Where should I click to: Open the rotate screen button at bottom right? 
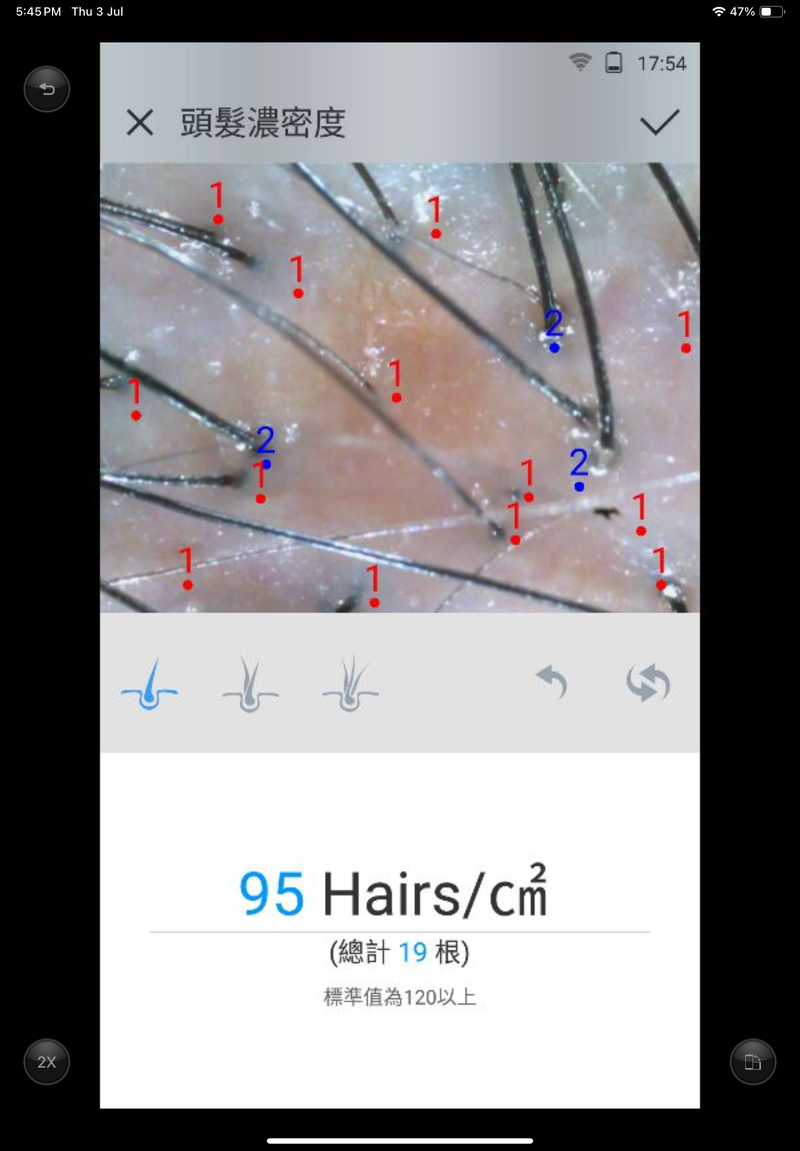(x=753, y=1062)
